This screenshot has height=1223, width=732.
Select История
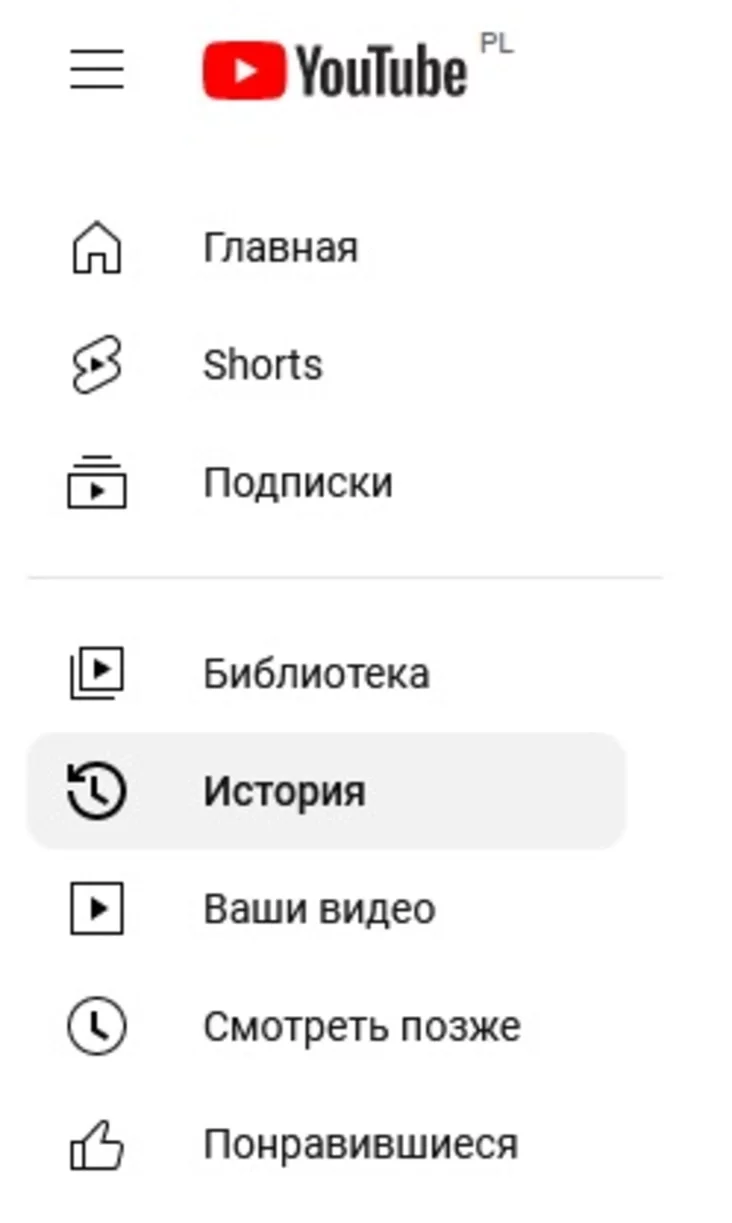327,791
